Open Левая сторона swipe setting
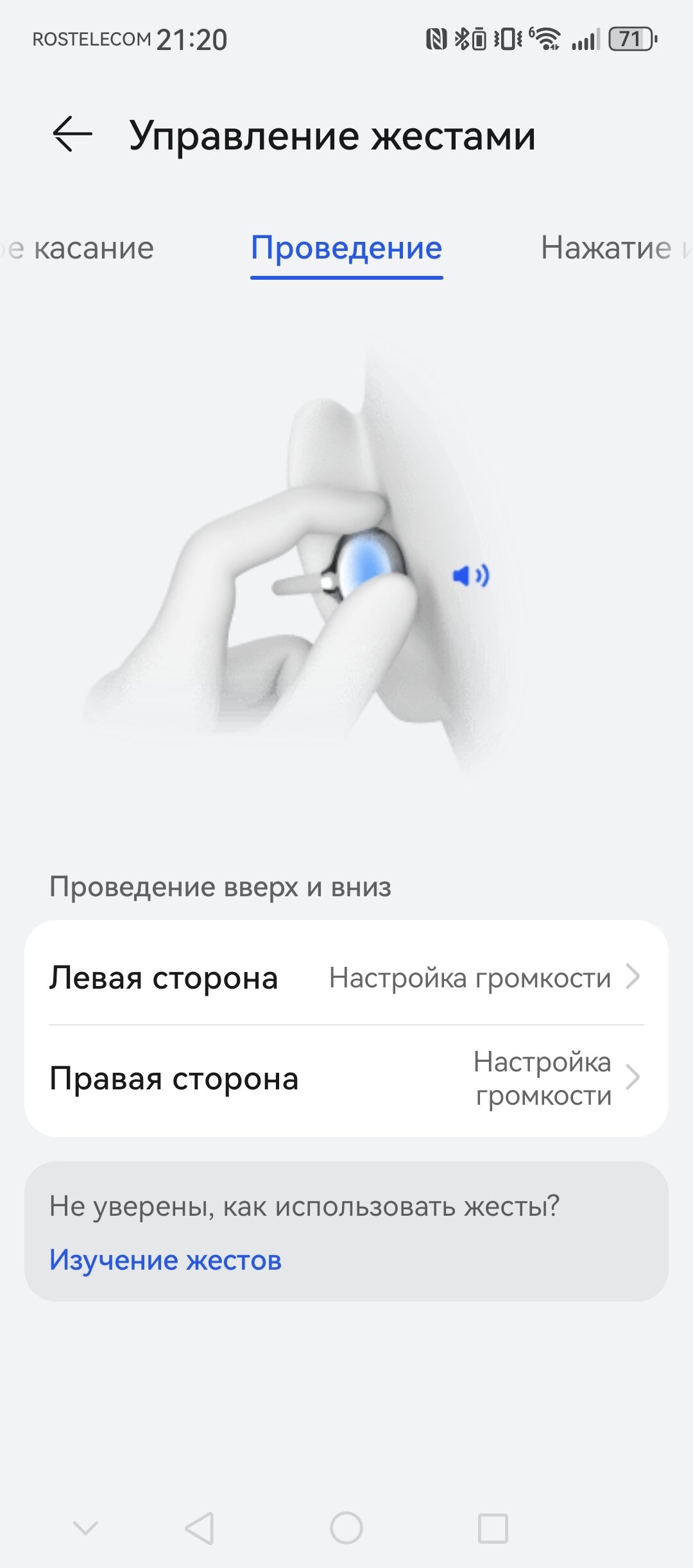 (x=346, y=978)
